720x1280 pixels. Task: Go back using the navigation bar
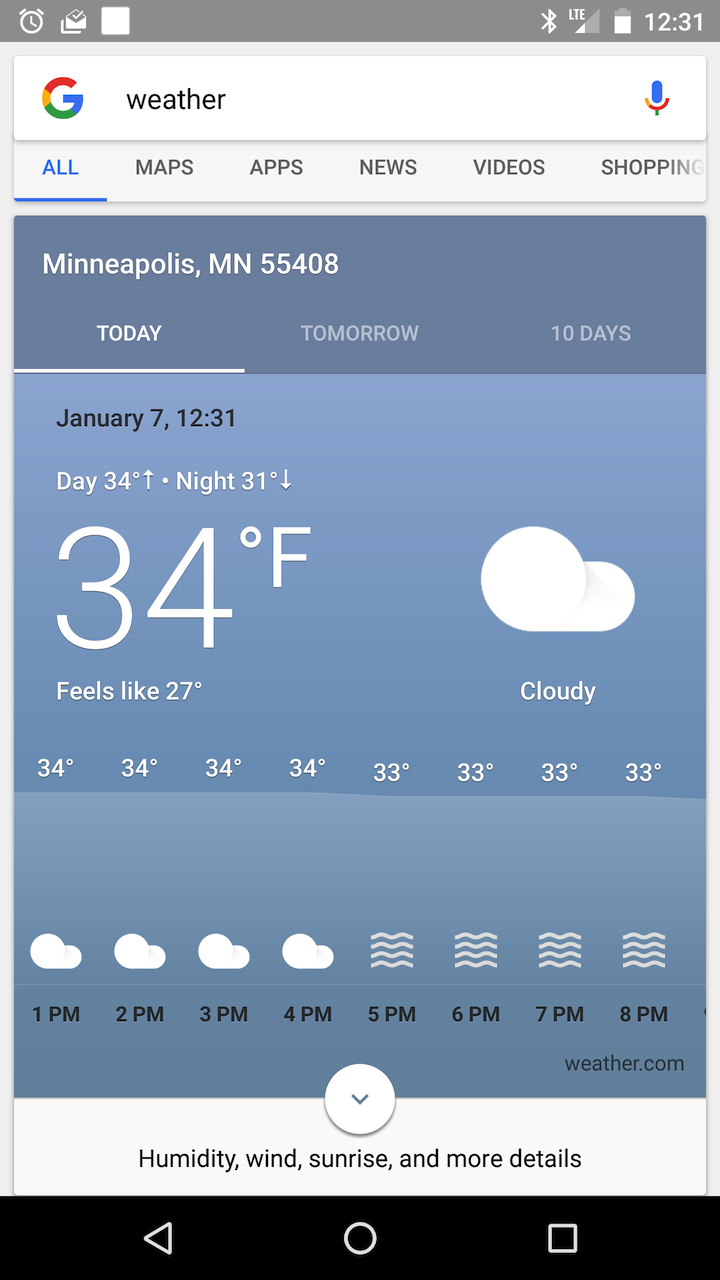click(158, 1238)
